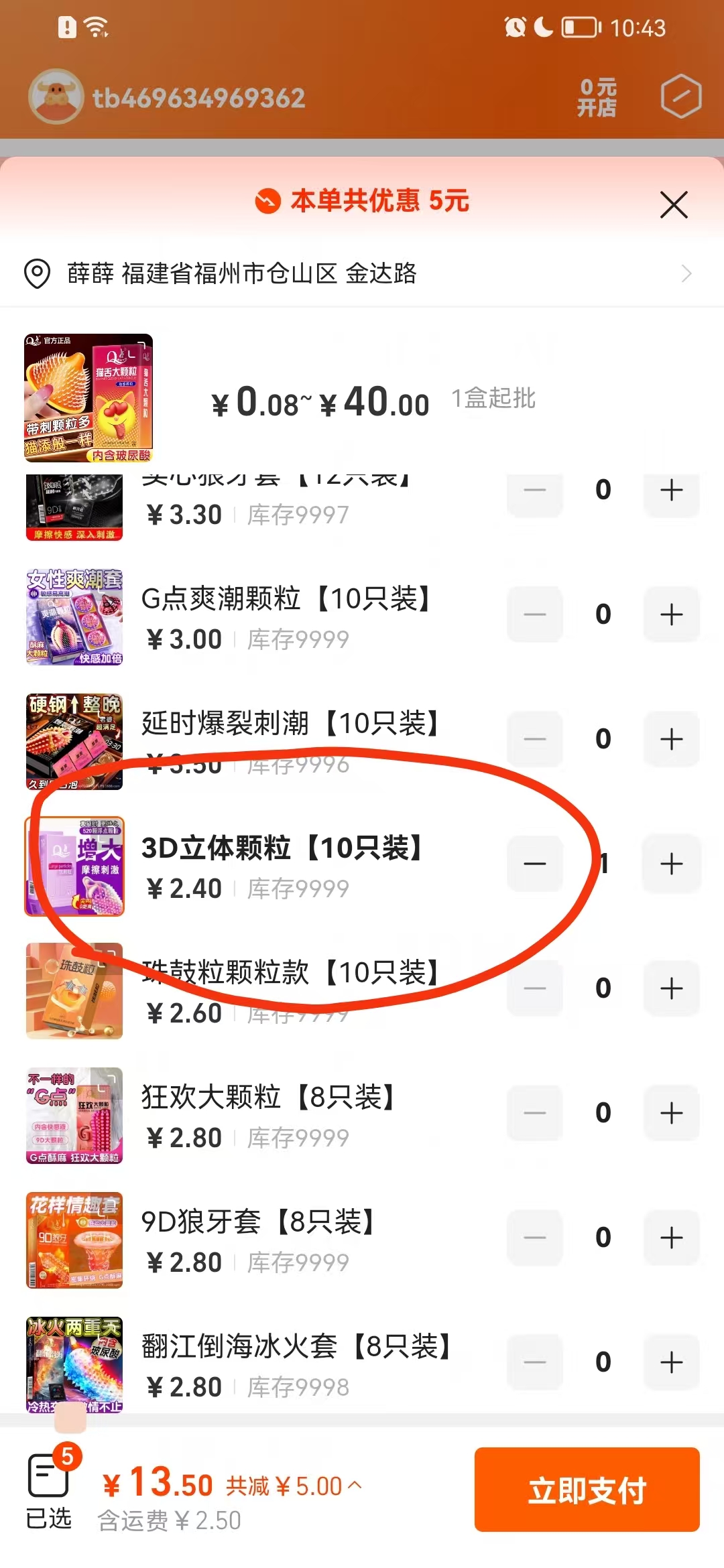
Task: Add one 翻江倒海冰火套【8只装】
Action: (671, 1362)
